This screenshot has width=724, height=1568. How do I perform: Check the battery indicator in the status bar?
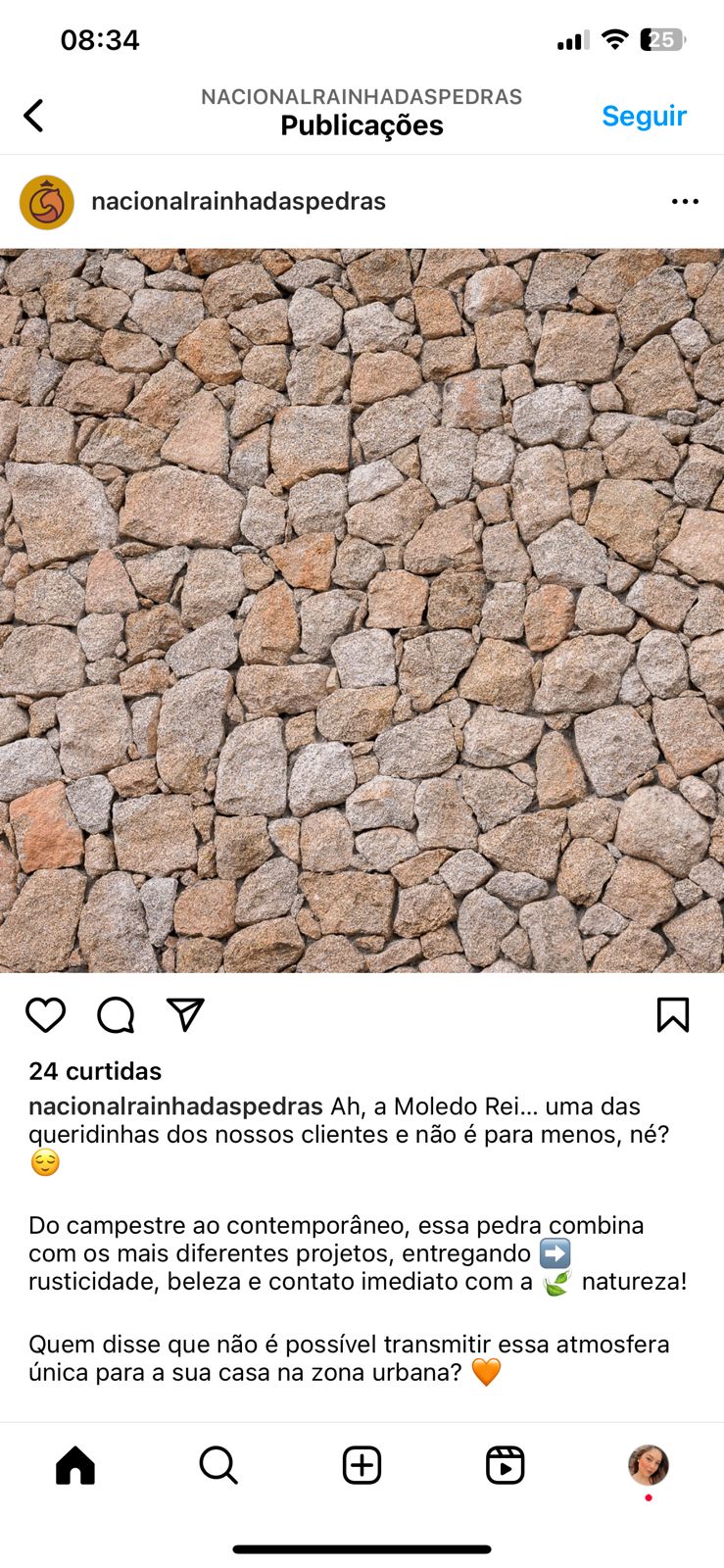point(661,39)
